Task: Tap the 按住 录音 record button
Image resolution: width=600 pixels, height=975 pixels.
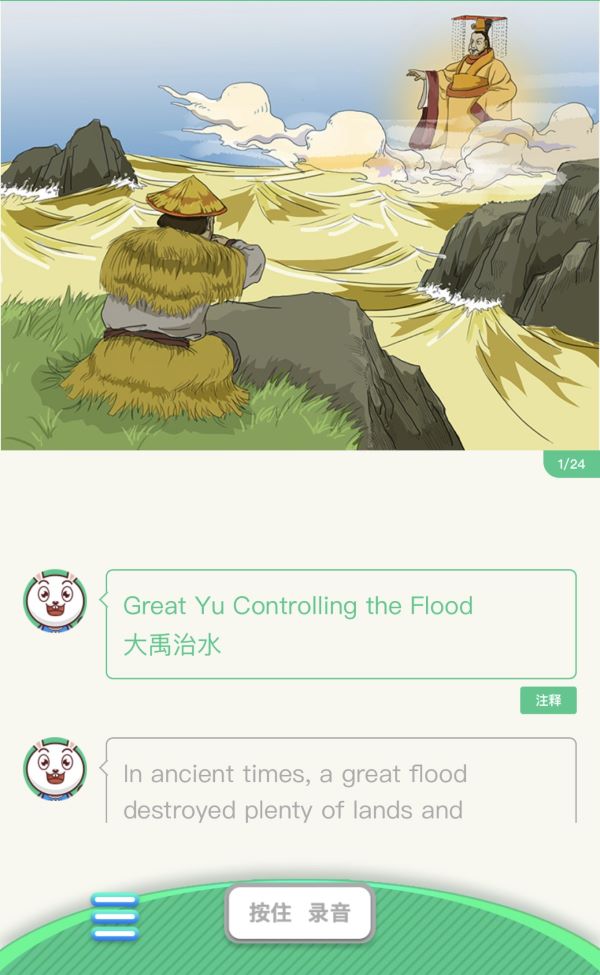Action: click(300, 913)
